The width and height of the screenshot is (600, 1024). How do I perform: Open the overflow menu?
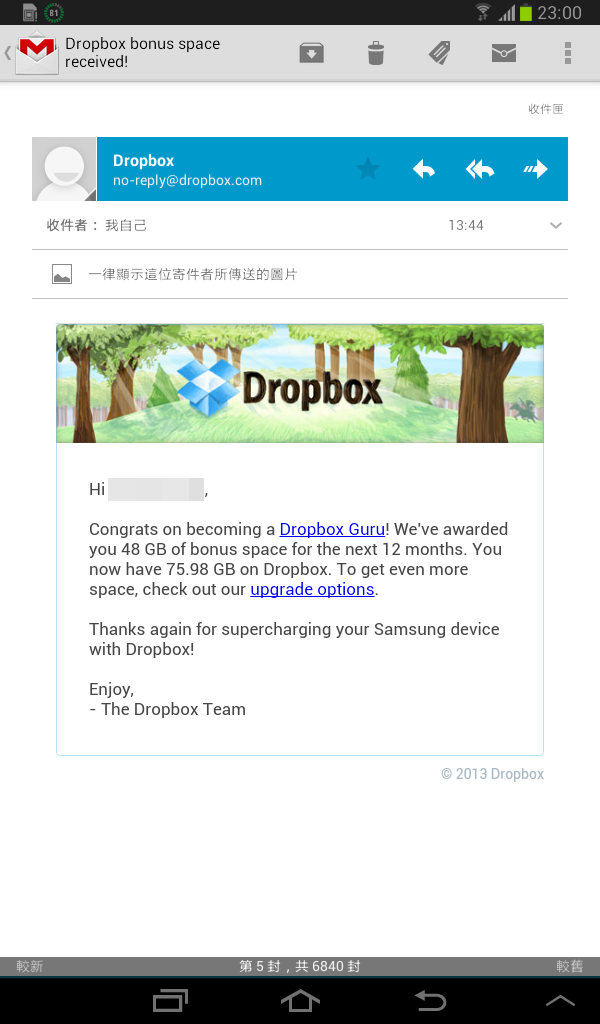[567, 53]
